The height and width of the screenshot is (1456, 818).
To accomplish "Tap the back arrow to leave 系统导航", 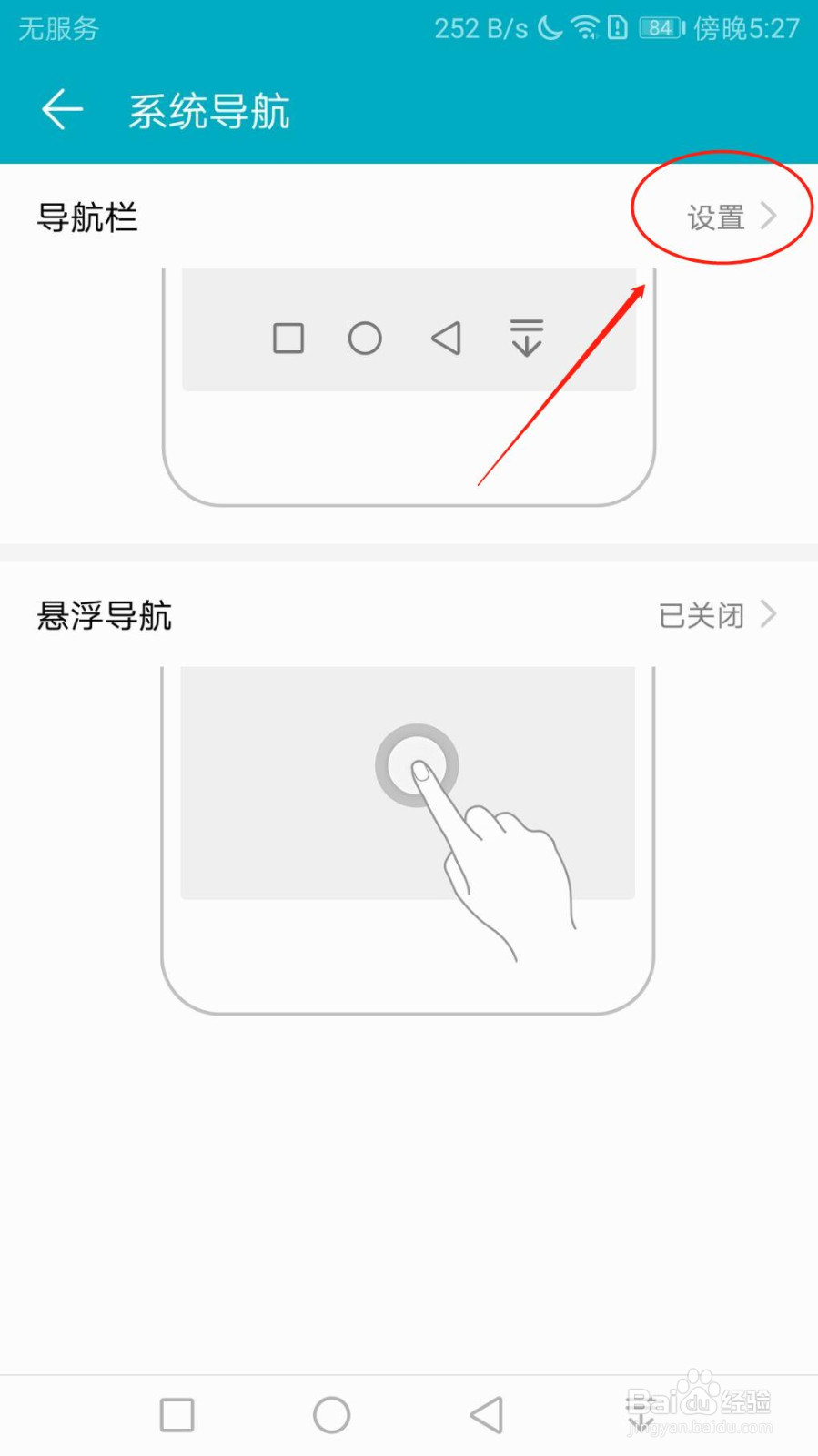I will coord(60,109).
